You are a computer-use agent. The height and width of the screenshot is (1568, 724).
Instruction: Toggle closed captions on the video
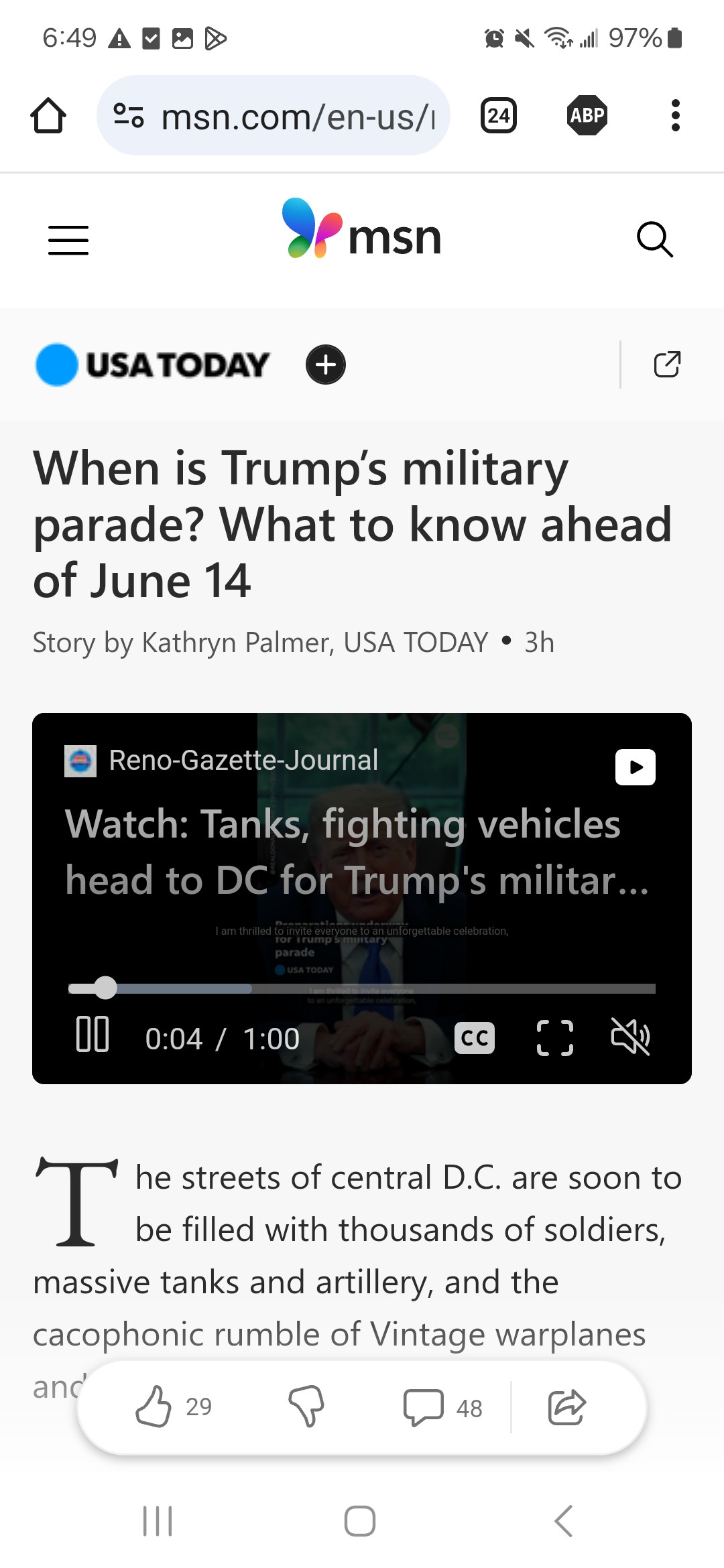[475, 1037]
